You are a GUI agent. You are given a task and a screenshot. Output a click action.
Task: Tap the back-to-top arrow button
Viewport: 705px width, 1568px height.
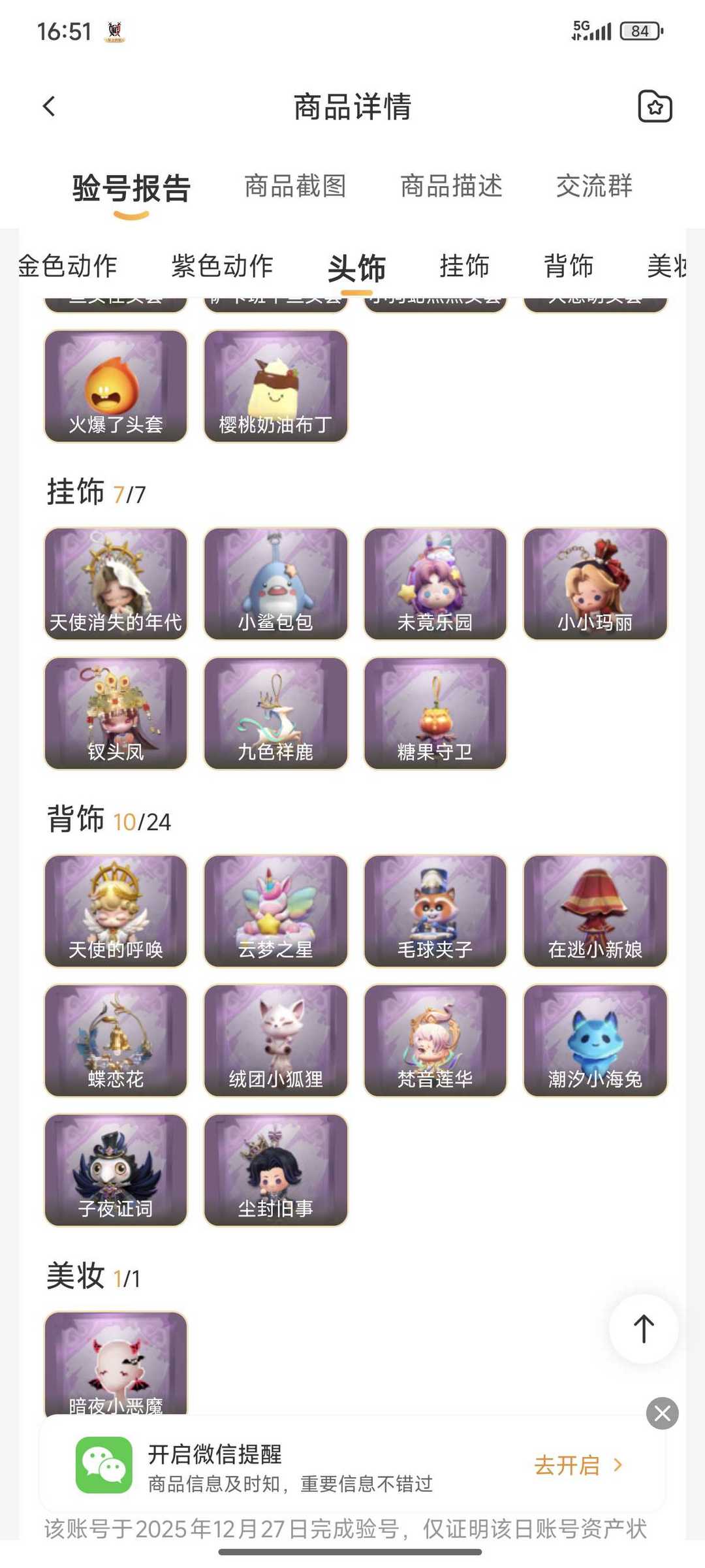coord(644,1329)
